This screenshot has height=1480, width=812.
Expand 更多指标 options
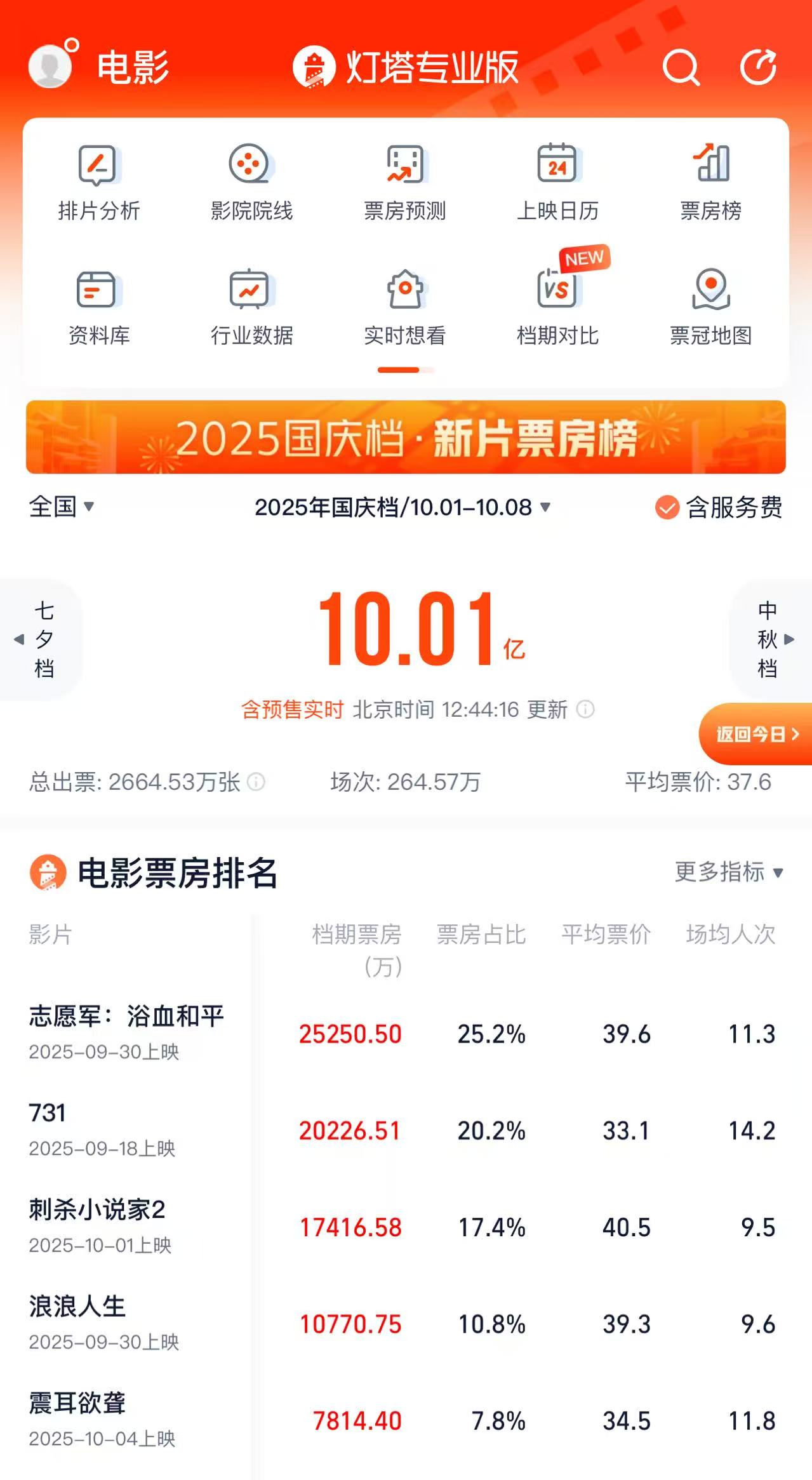click(728, 872)
